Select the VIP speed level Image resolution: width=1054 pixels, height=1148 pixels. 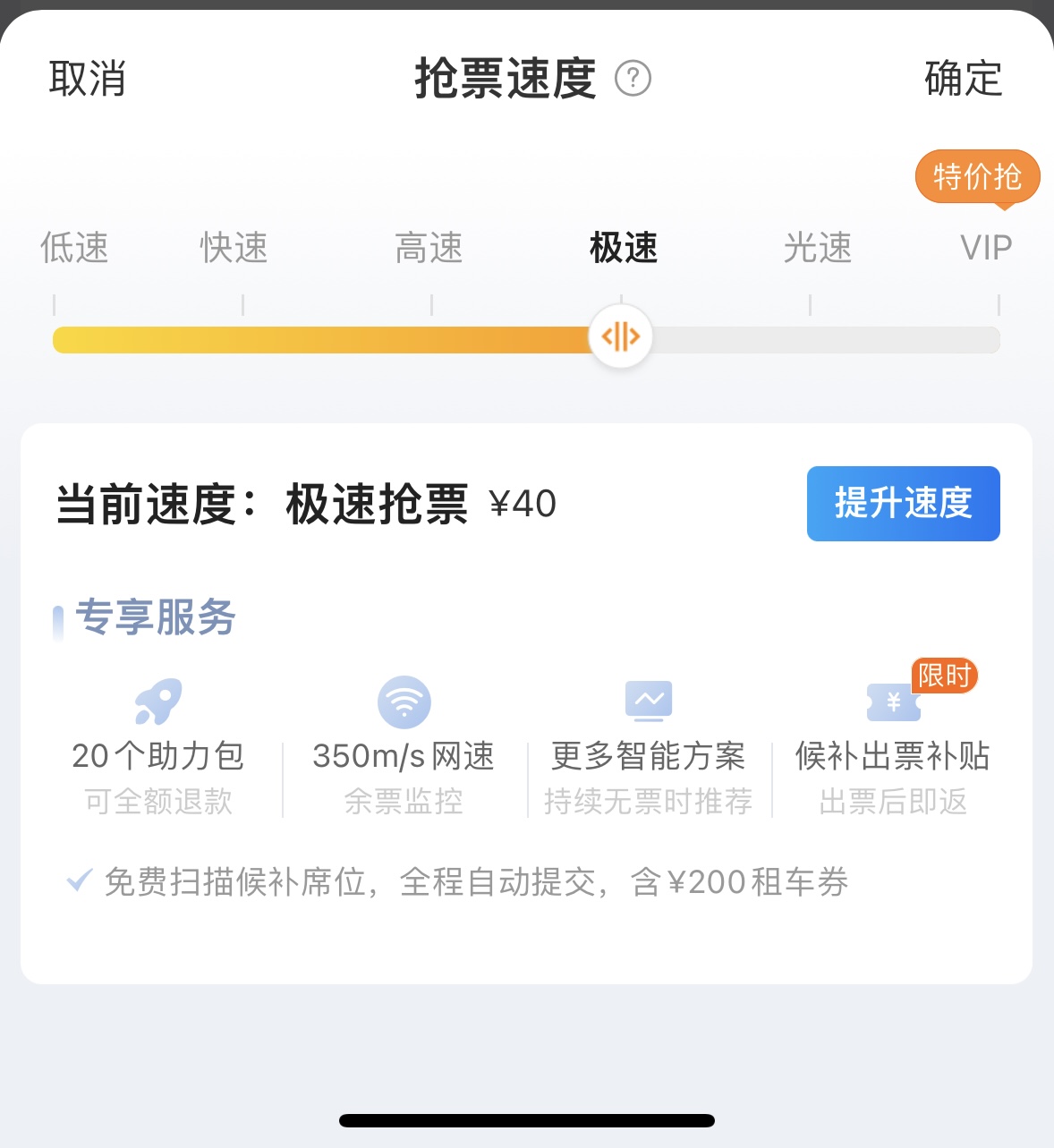[985, 248]
